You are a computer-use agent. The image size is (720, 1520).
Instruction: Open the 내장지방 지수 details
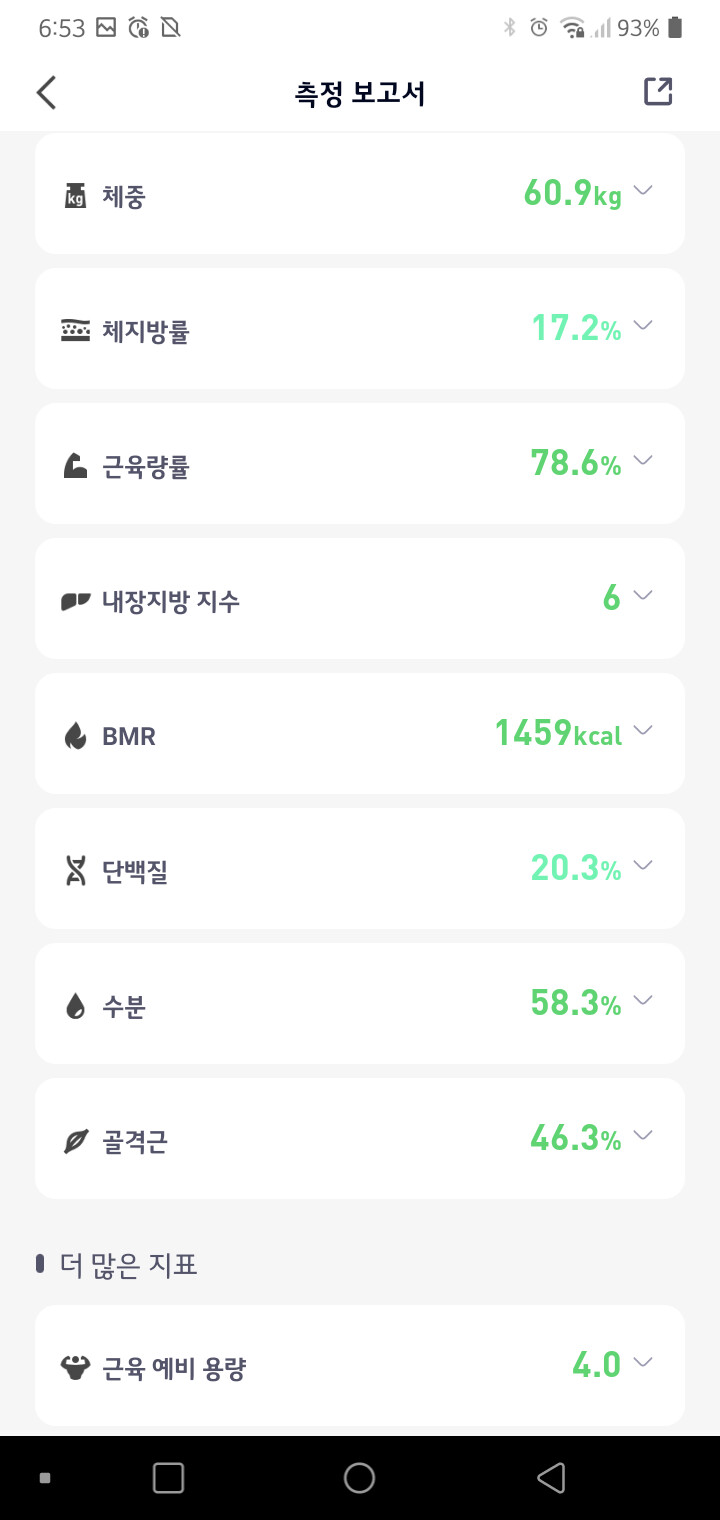(643, 595)
